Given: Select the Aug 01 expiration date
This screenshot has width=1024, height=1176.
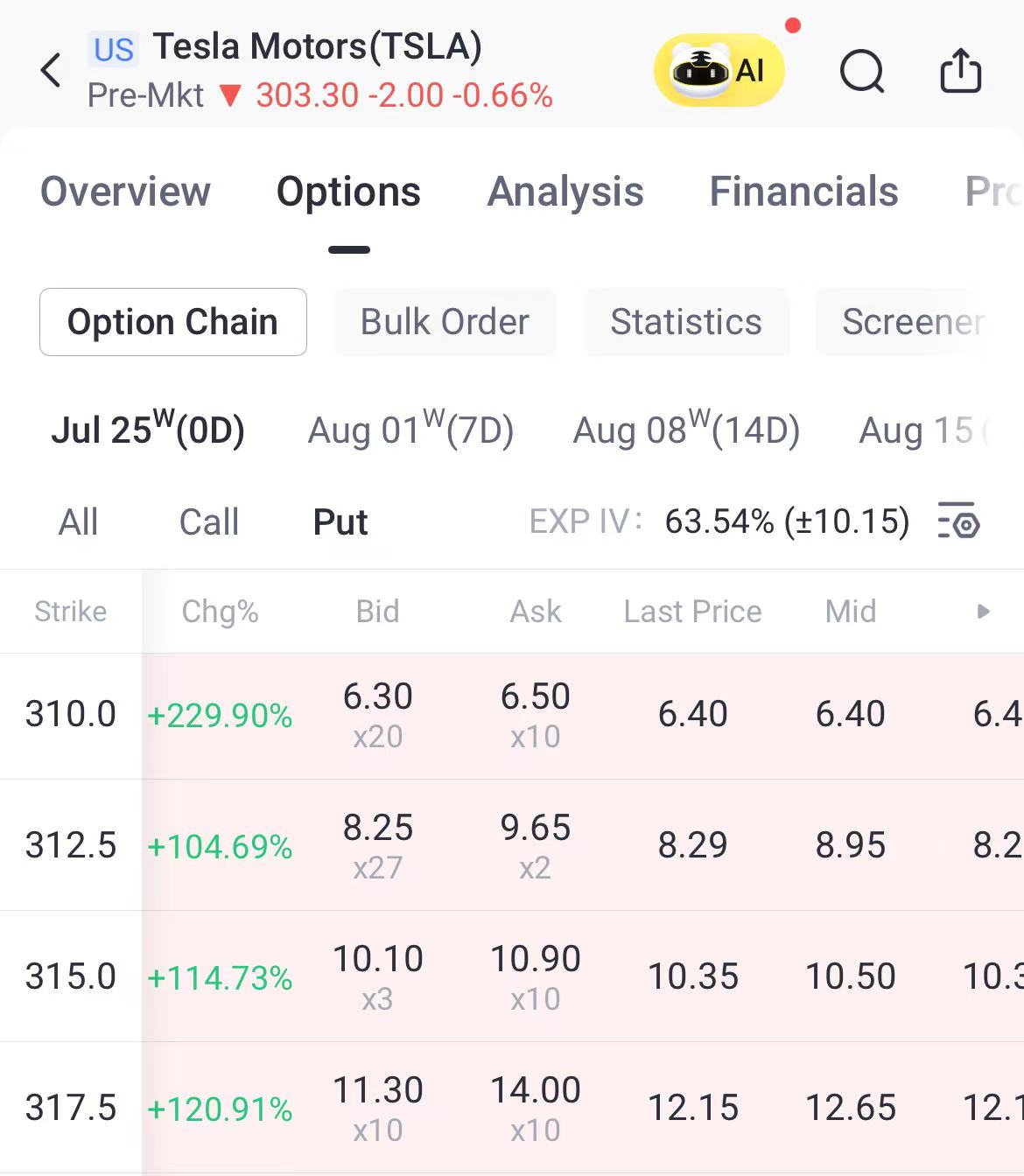Looking at the screenshot, I should click(x=410, y=430).
